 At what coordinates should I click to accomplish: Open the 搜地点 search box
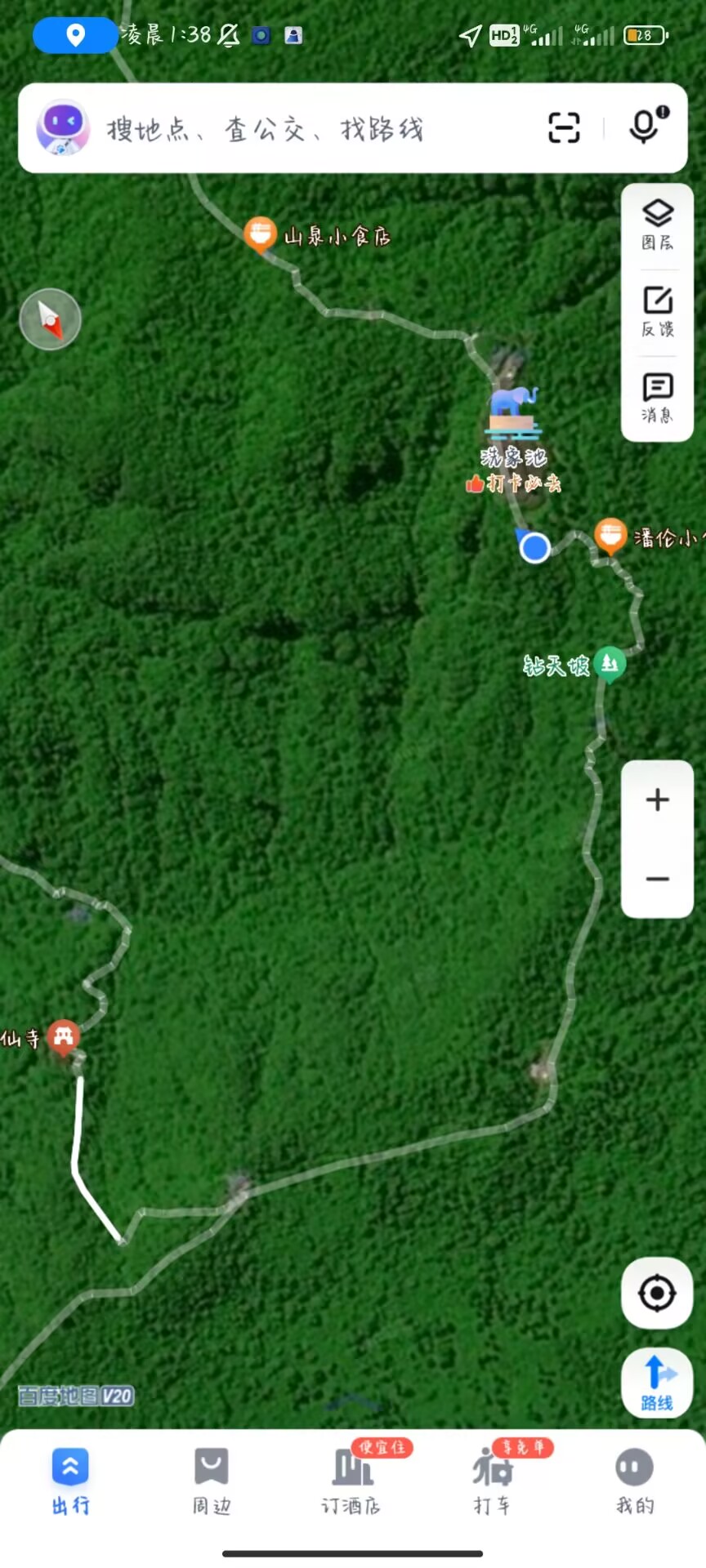[x=311, y=129]
